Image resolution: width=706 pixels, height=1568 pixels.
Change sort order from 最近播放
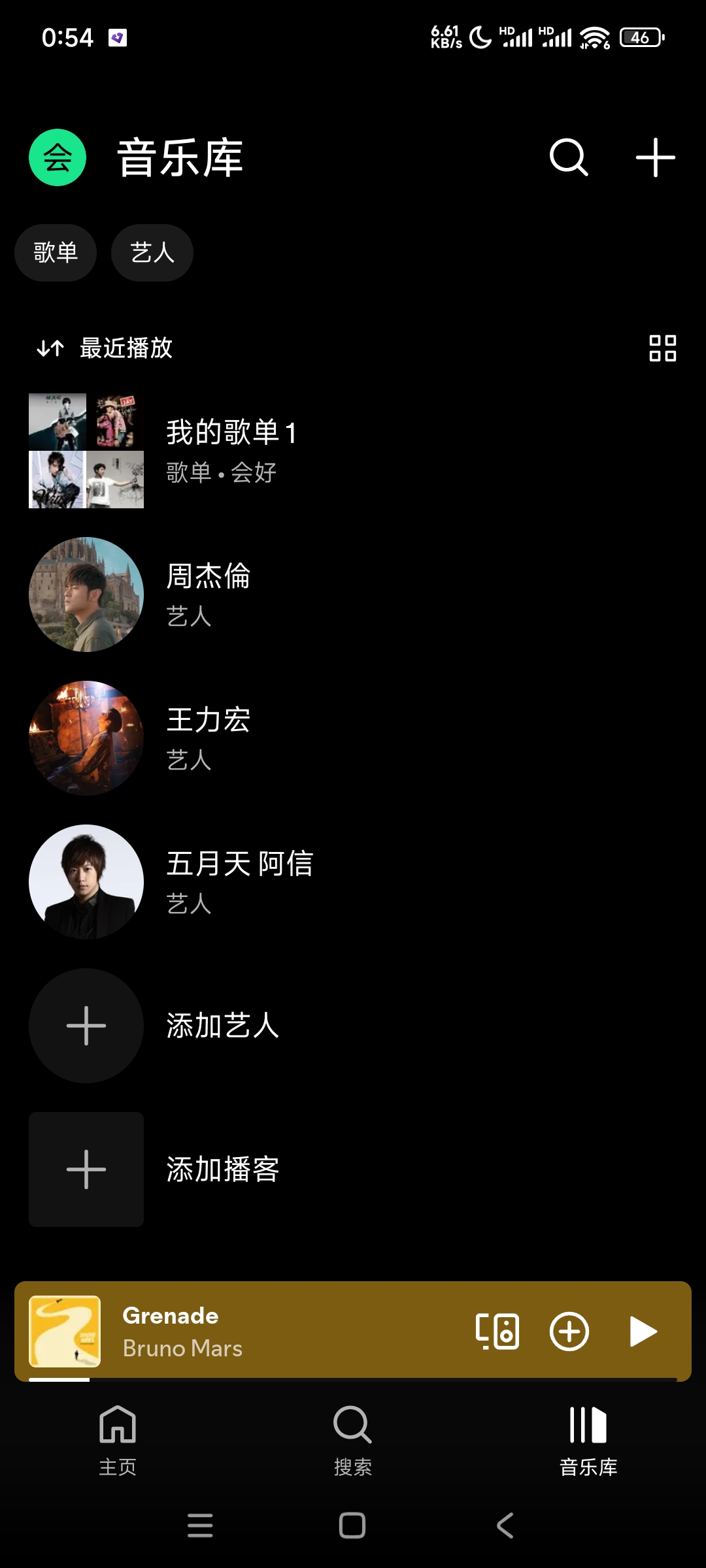[x=105, y=348]
